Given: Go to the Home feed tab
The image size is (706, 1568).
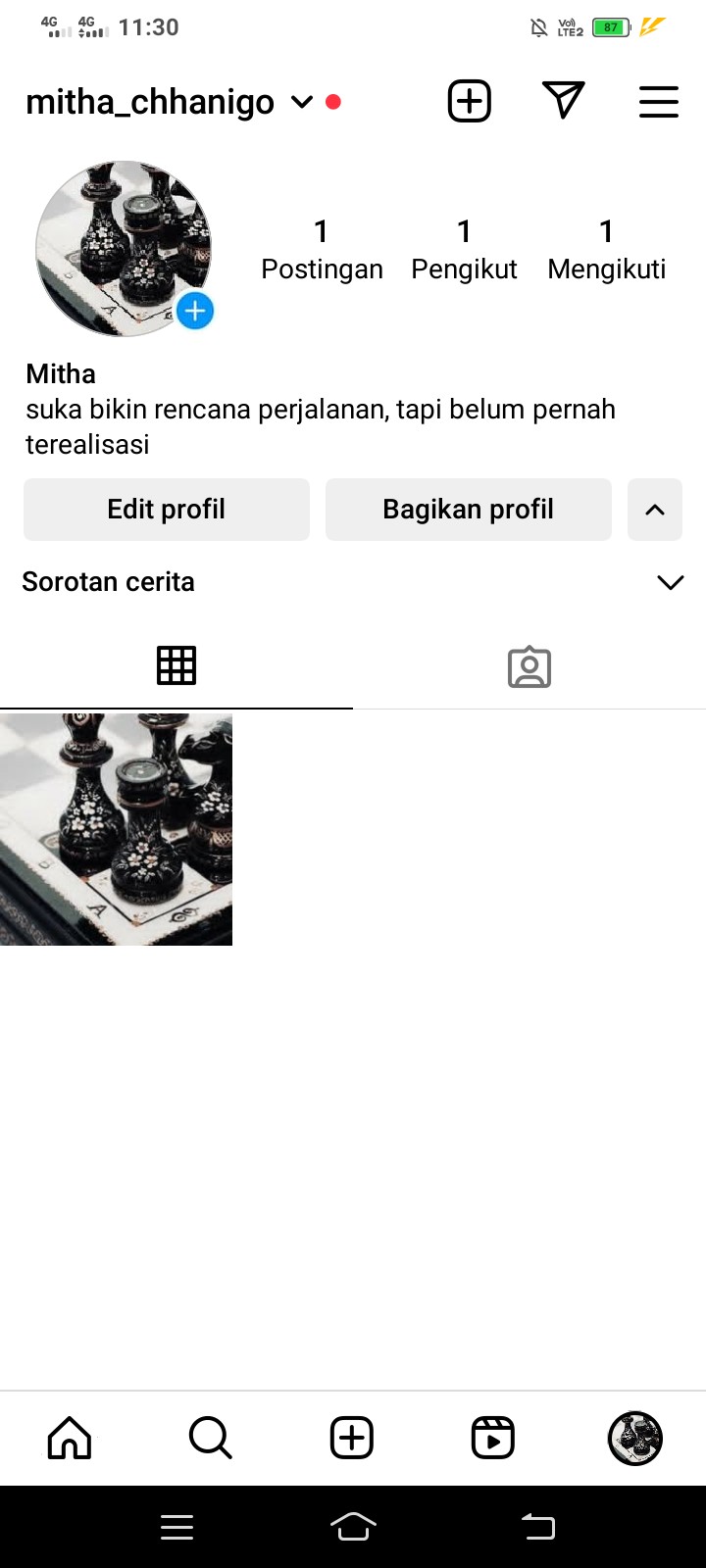Looking at the screenshot, I should click(70, 1438).
